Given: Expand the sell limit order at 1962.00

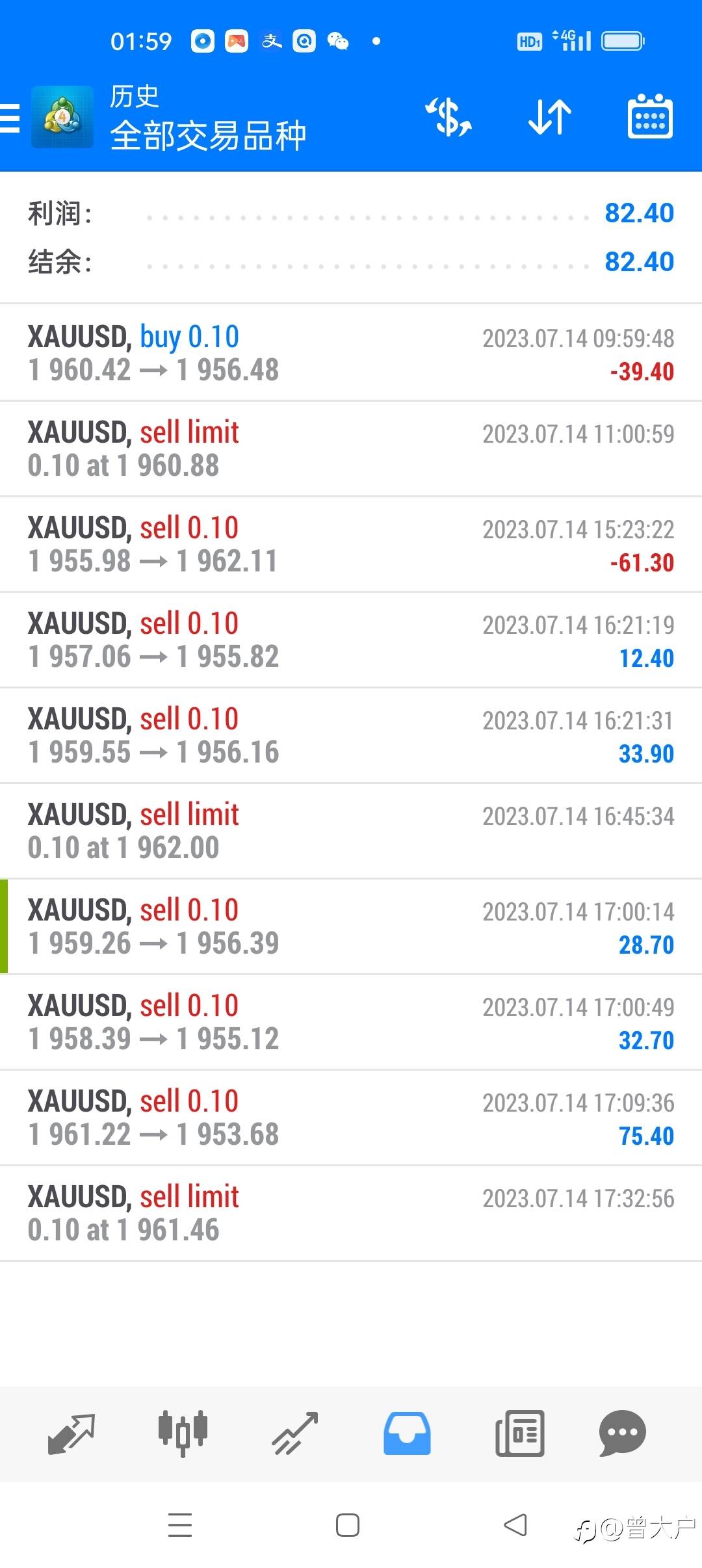Looking at the screenshot, I should [351, 831].
